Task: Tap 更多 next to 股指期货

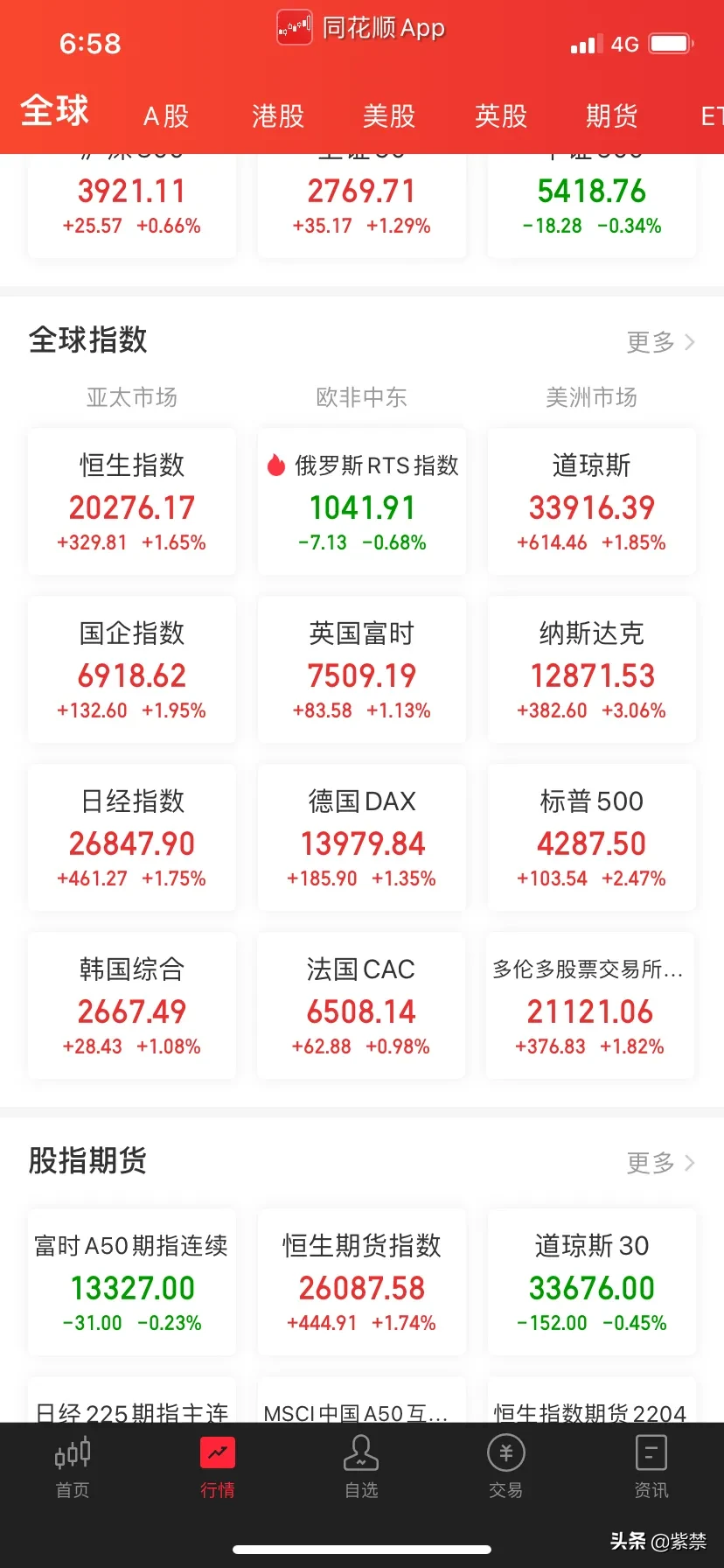Action: (661, 1163)
